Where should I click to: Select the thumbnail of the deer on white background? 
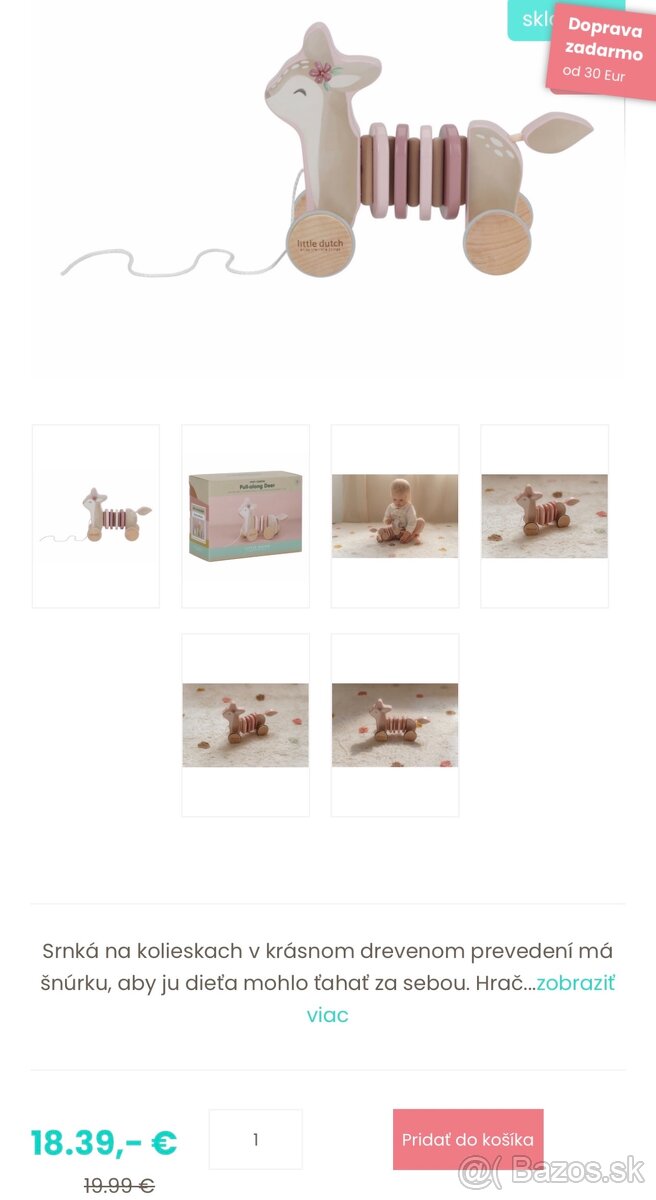(x=96, y=516)
